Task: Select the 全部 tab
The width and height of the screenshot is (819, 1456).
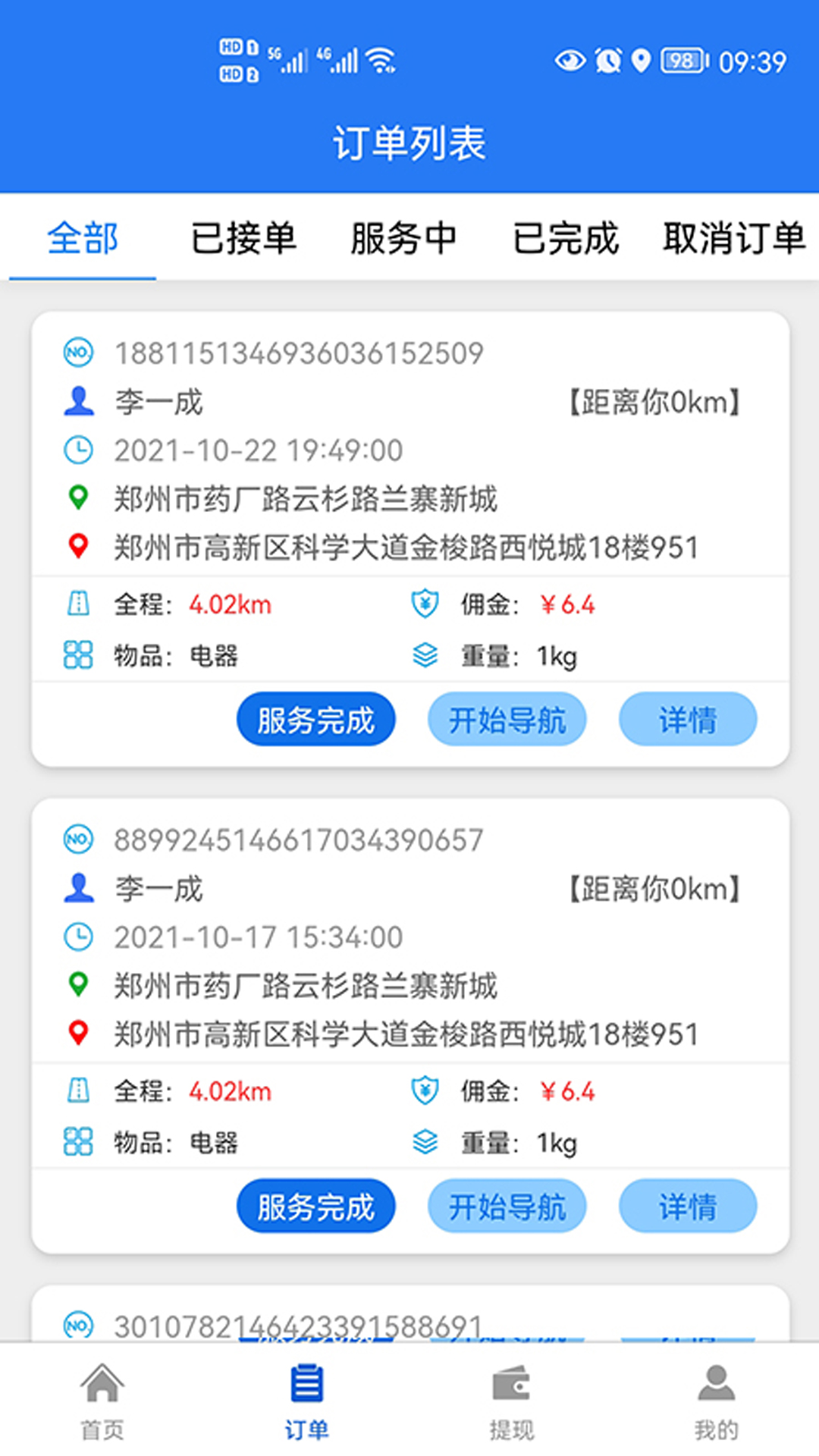Action: (x=83, y=238)
